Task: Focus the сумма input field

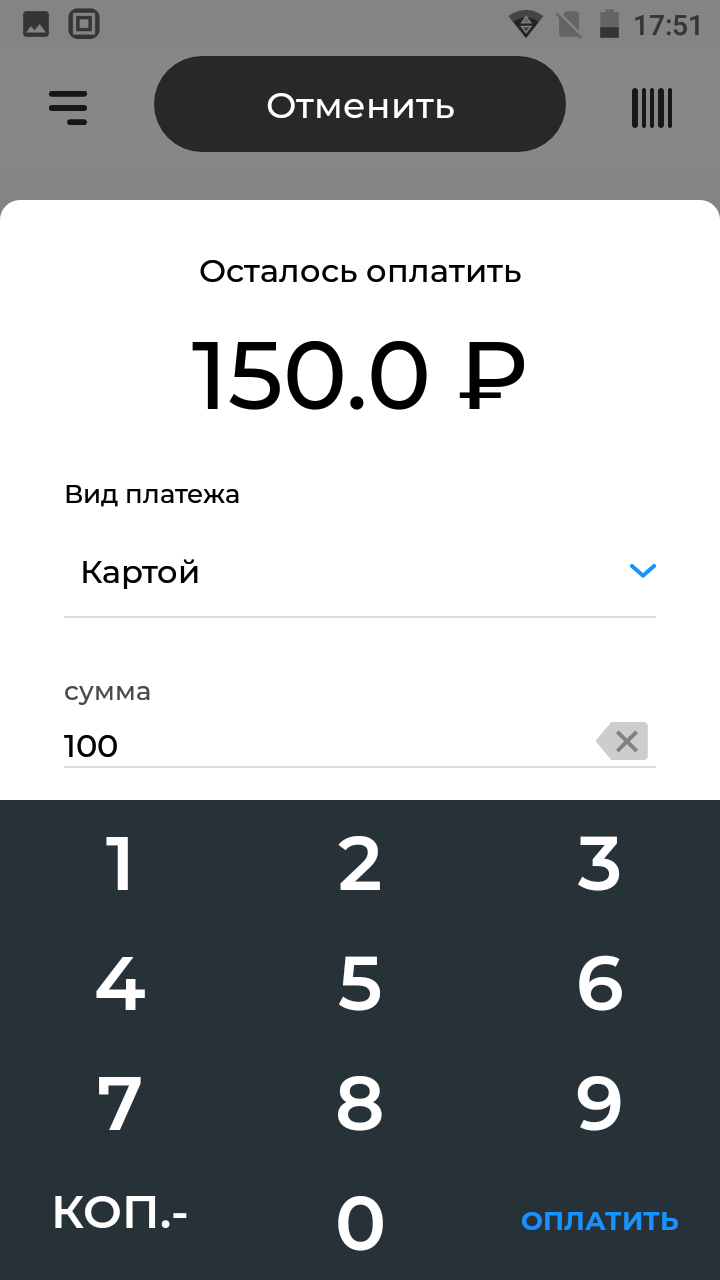Action: pyautogui.click(x=320, y=746)
